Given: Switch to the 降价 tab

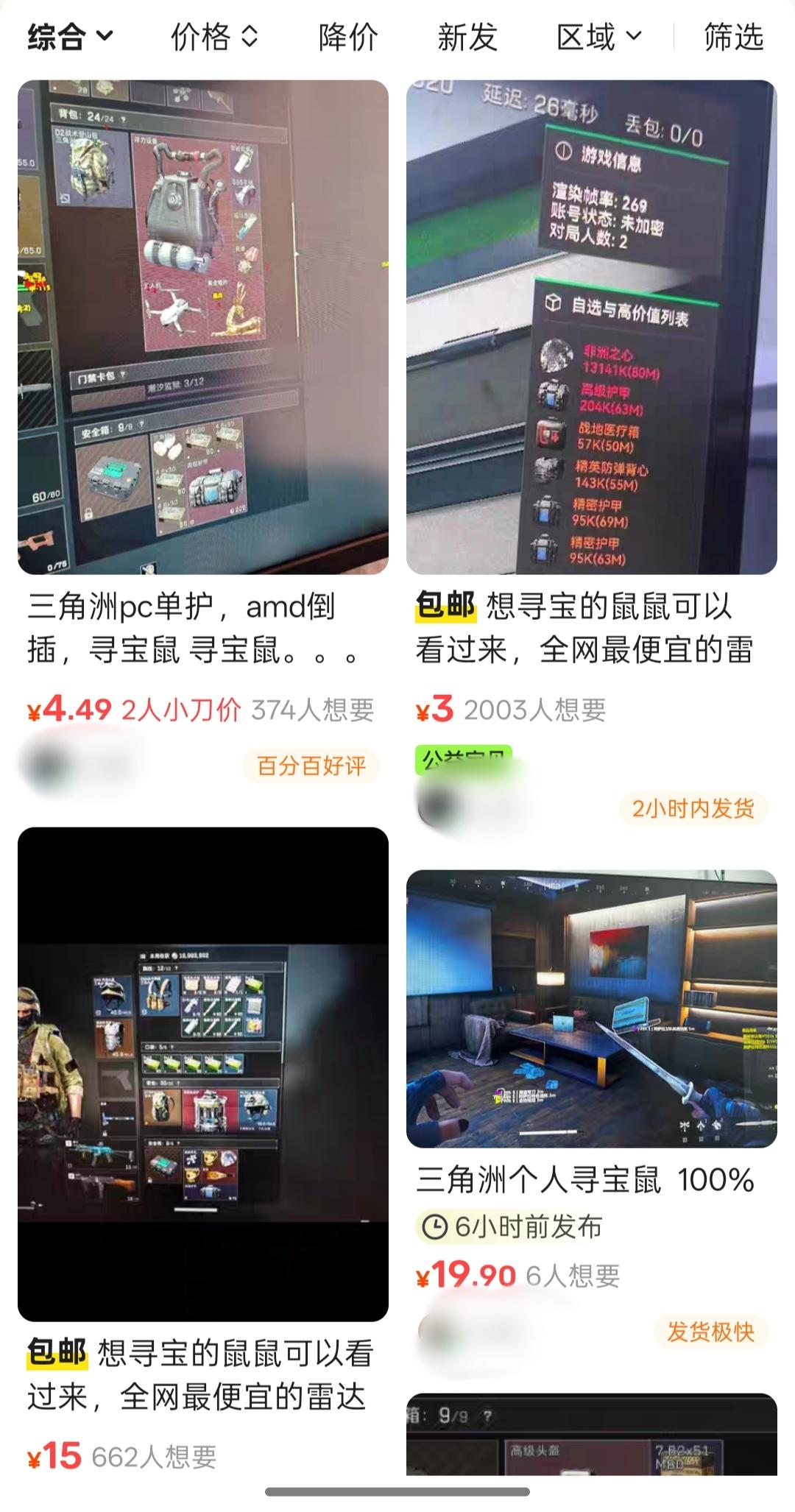Looking at the screenshot, I should click(x=346, y=36).
